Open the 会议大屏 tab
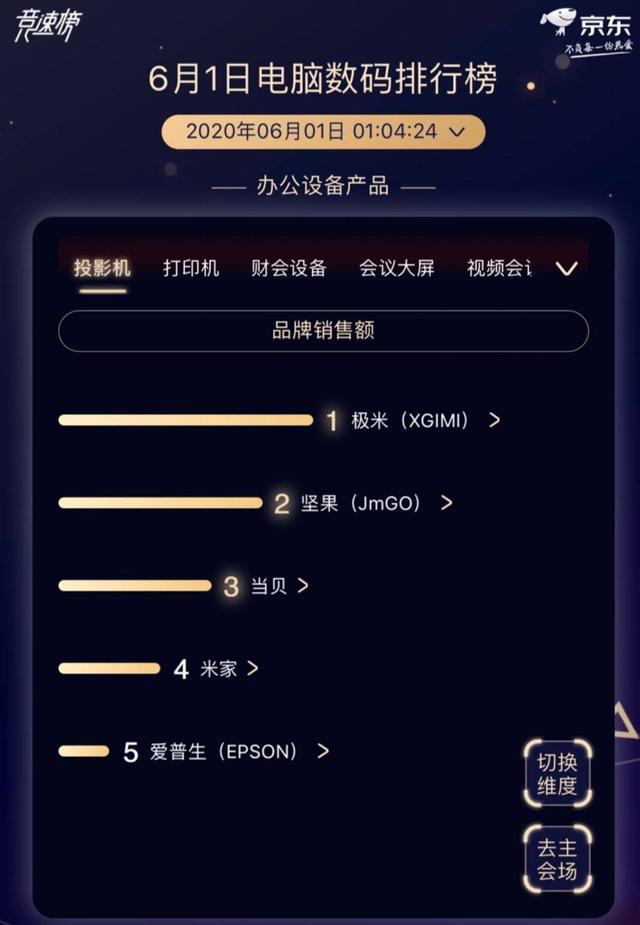This screenshot has height=925, width=640. coord(397,268)
